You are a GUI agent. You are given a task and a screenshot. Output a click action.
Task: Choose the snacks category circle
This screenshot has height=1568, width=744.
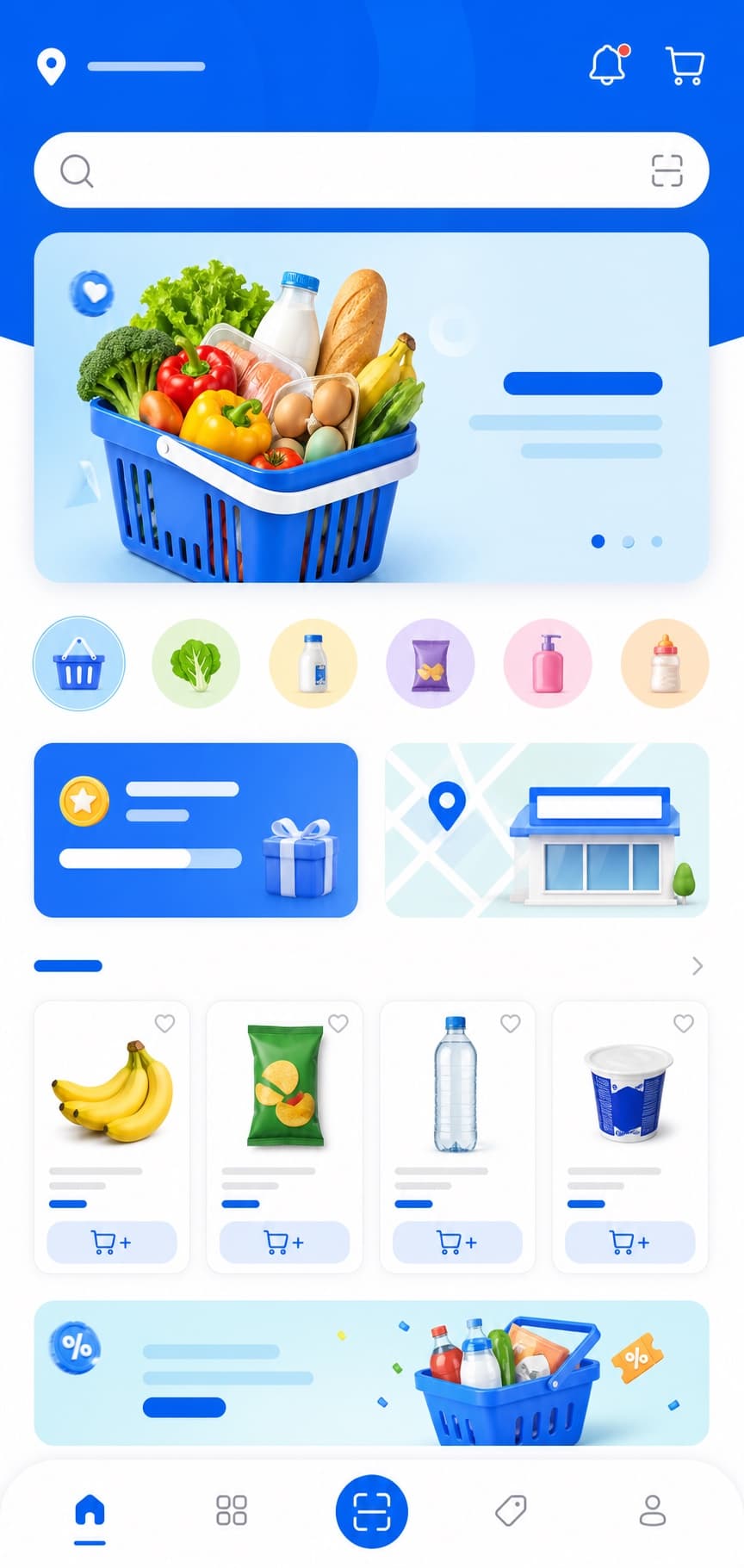tap(431, 663)
